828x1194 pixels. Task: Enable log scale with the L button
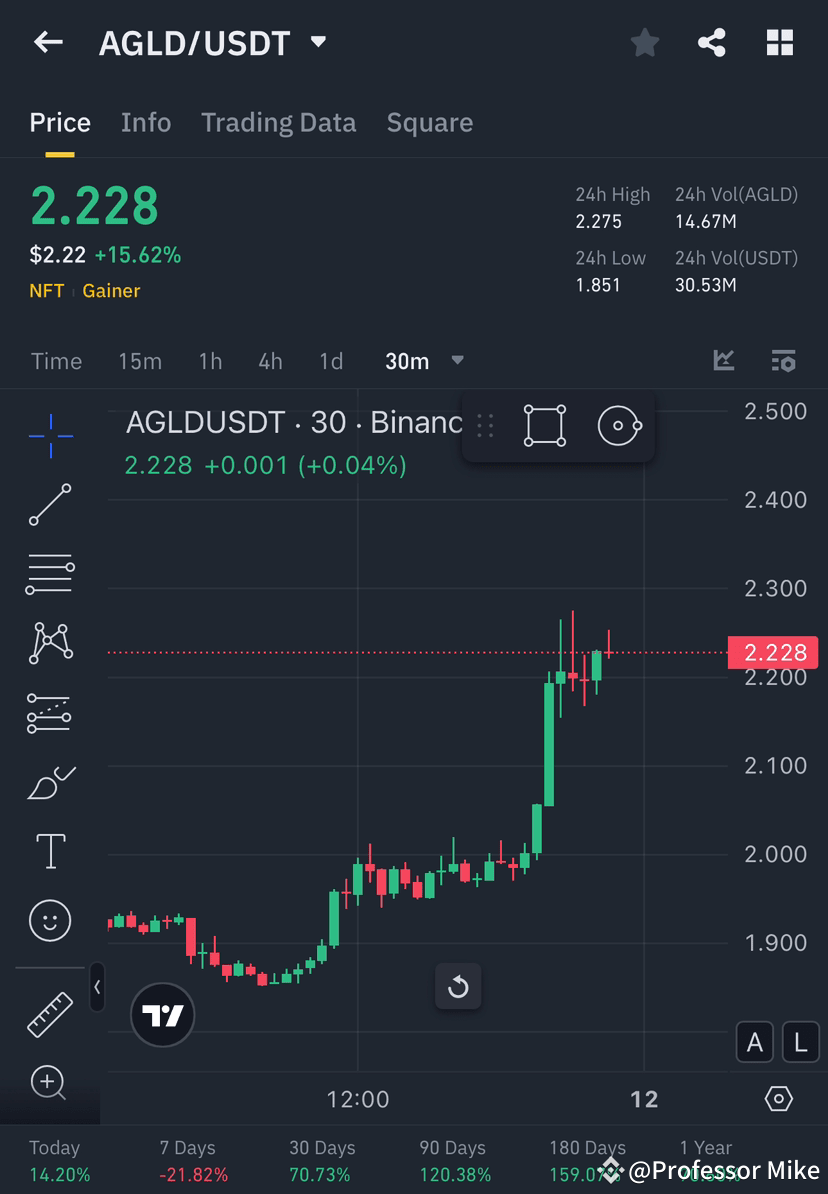coord(800,1042)
